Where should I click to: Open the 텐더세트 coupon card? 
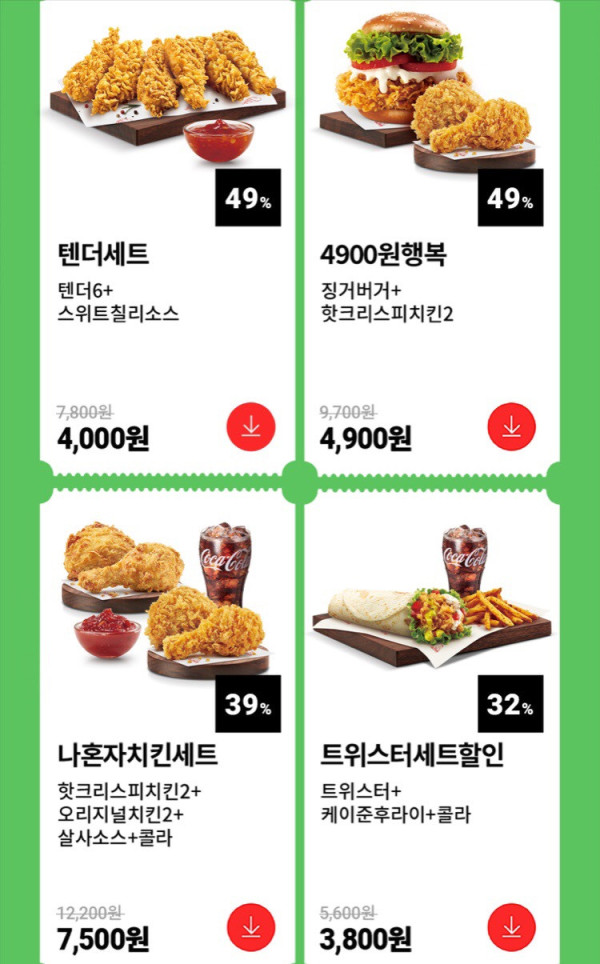click(x=104, y=255)
